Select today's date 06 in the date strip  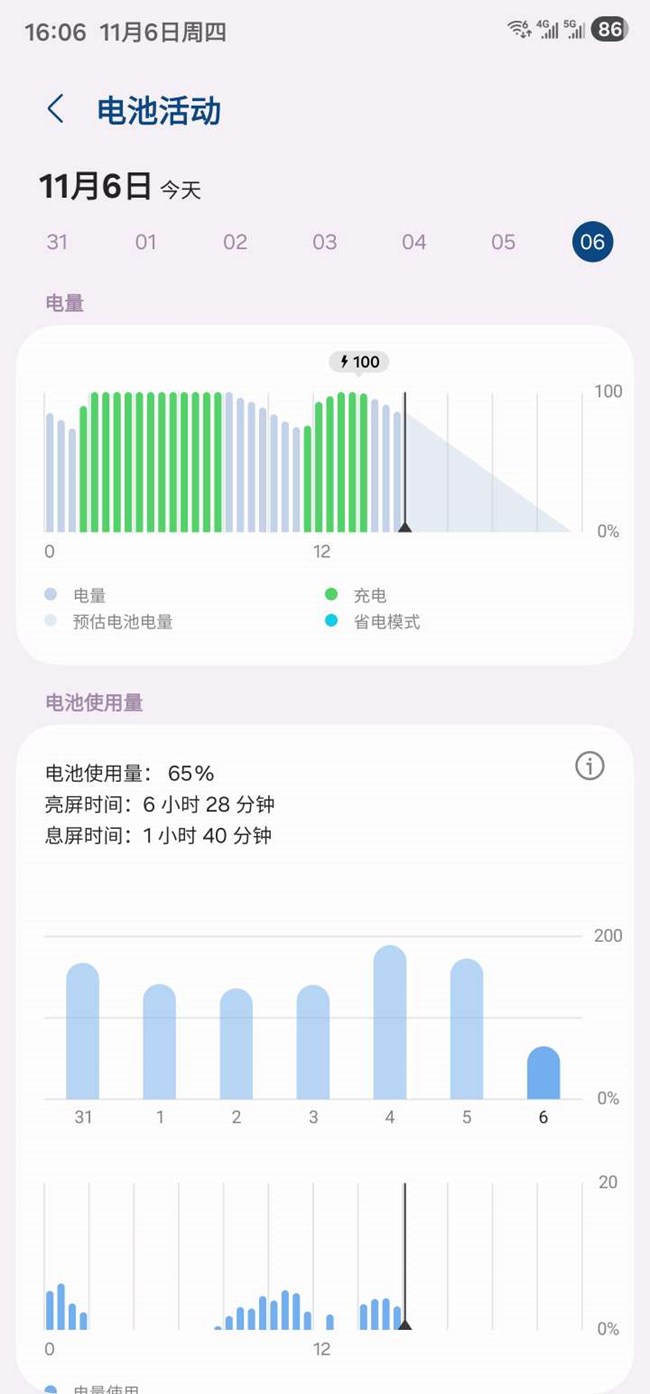592,242
